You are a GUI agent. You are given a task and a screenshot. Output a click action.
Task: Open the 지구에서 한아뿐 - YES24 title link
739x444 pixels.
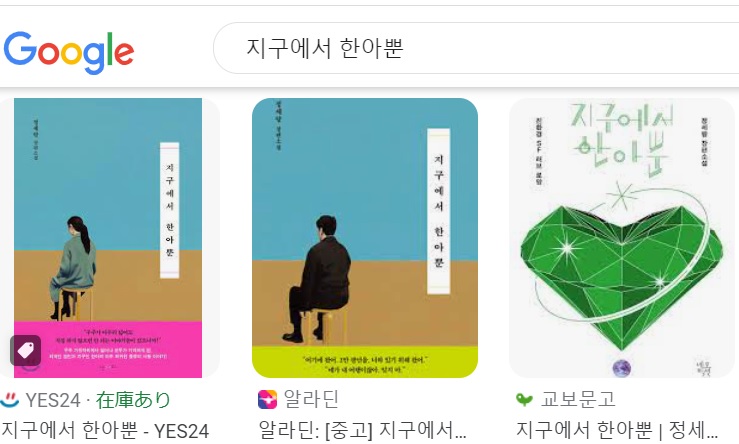105,430
